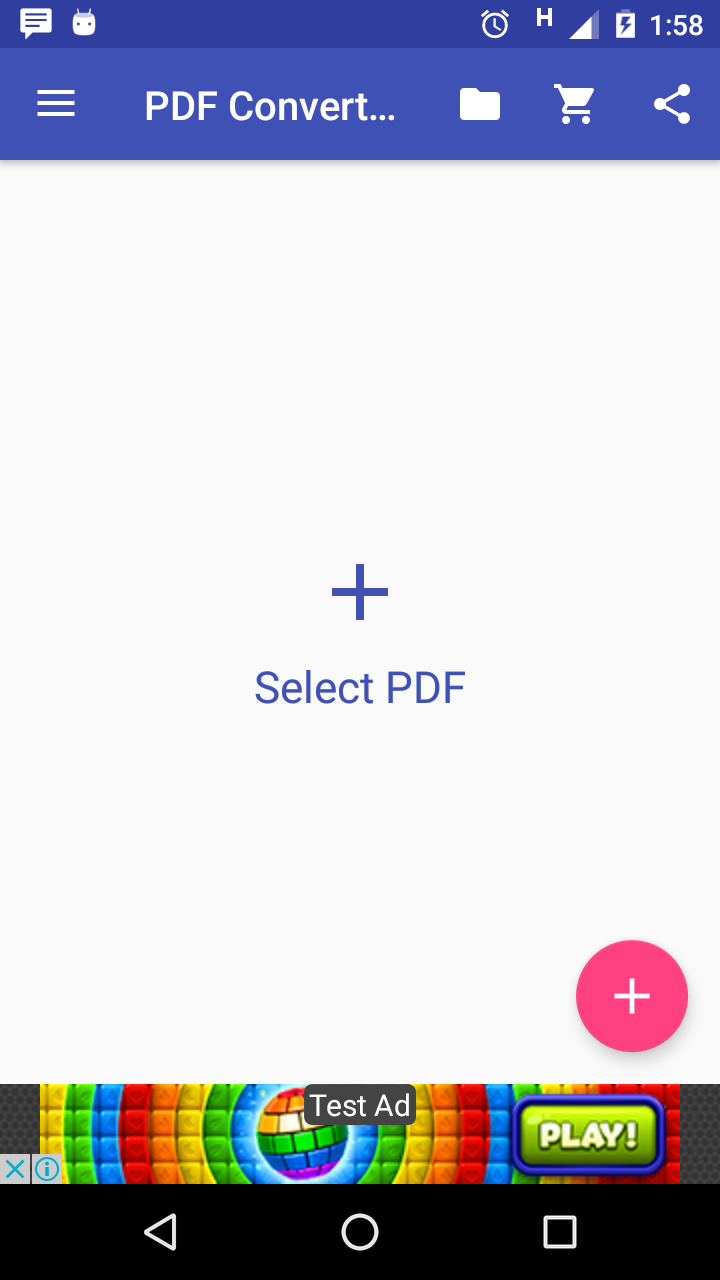The image size is (720, 1280).
Task: Open the hamburger navigation menu
Action: [x=56, y=104]
